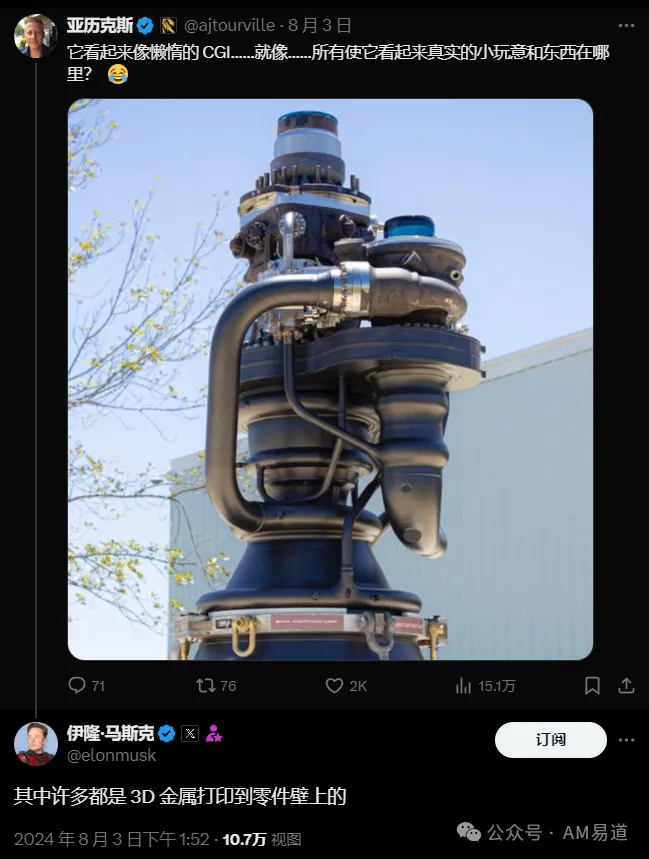Open 亚历克斯's profile picture
This screenshot has height=859, width=649.
35,34
